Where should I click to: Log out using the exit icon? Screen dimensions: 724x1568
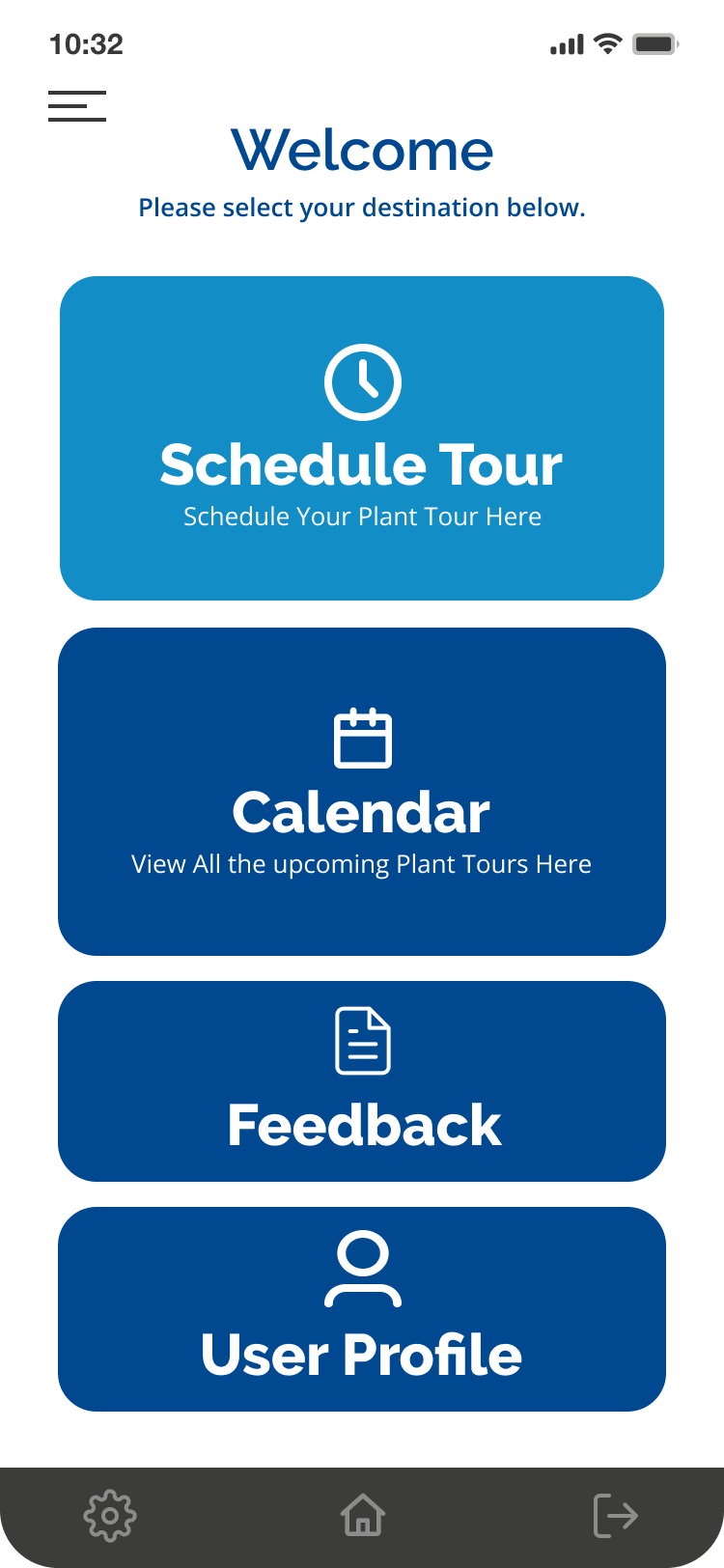click(x=616, y=1515)
